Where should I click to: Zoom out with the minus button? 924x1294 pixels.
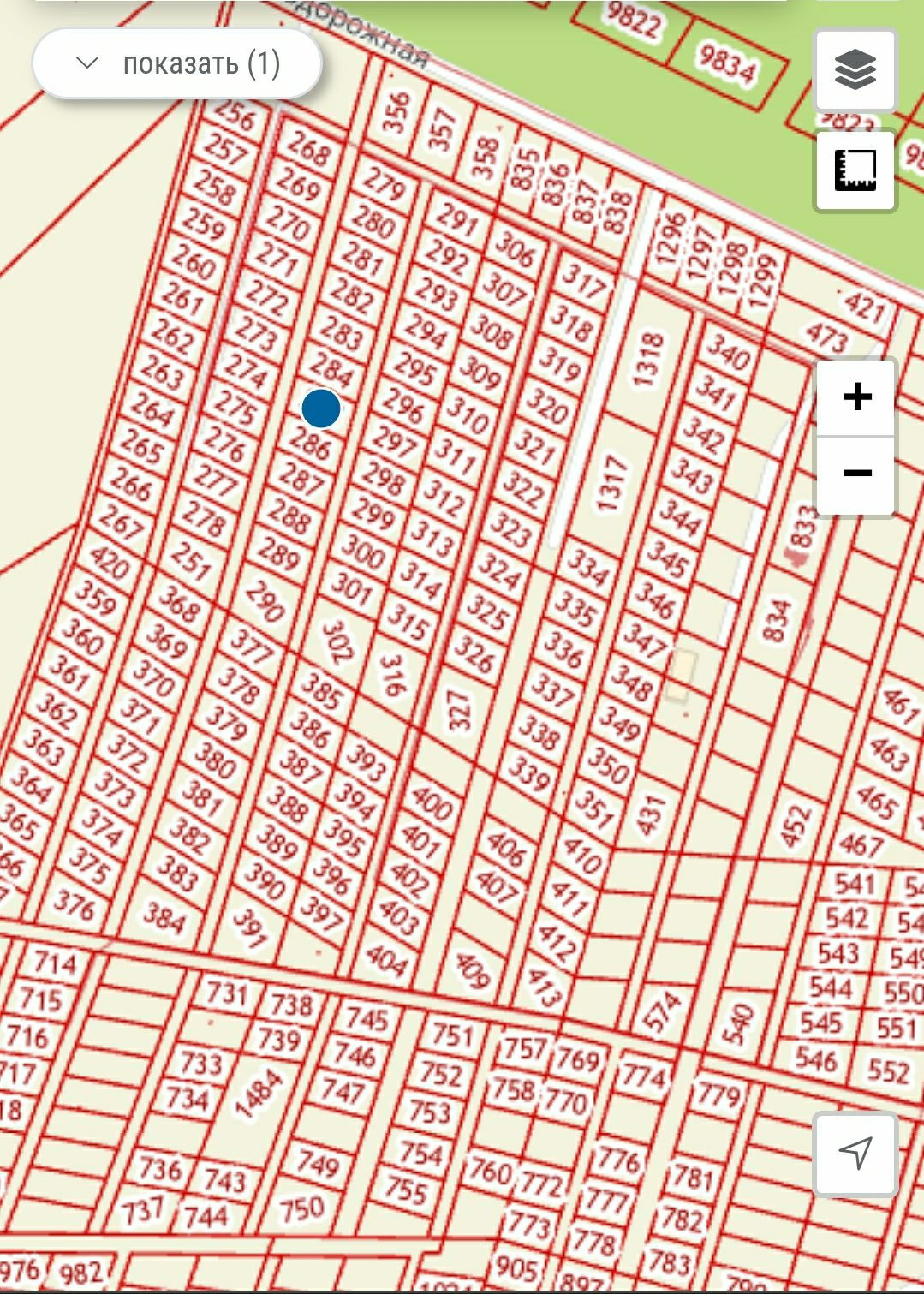(856, 474)
